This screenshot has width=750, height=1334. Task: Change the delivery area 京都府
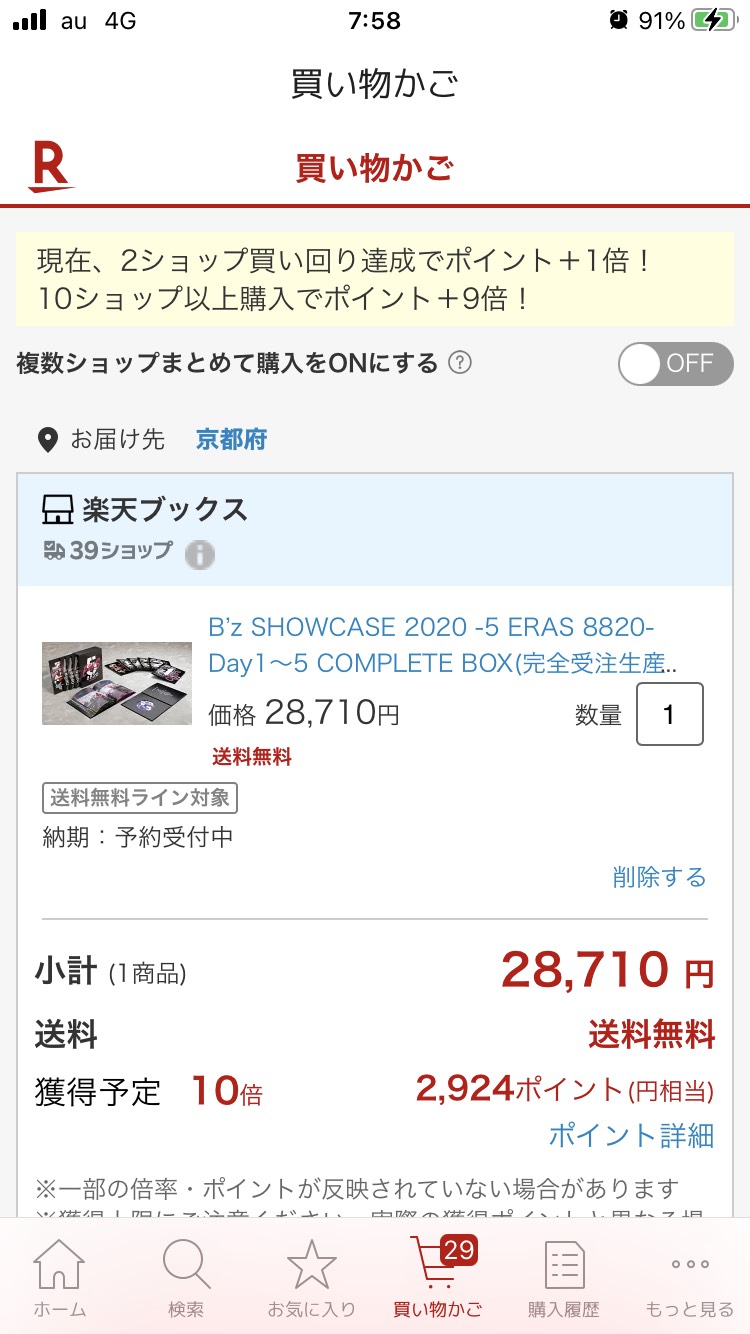(231, 439)
